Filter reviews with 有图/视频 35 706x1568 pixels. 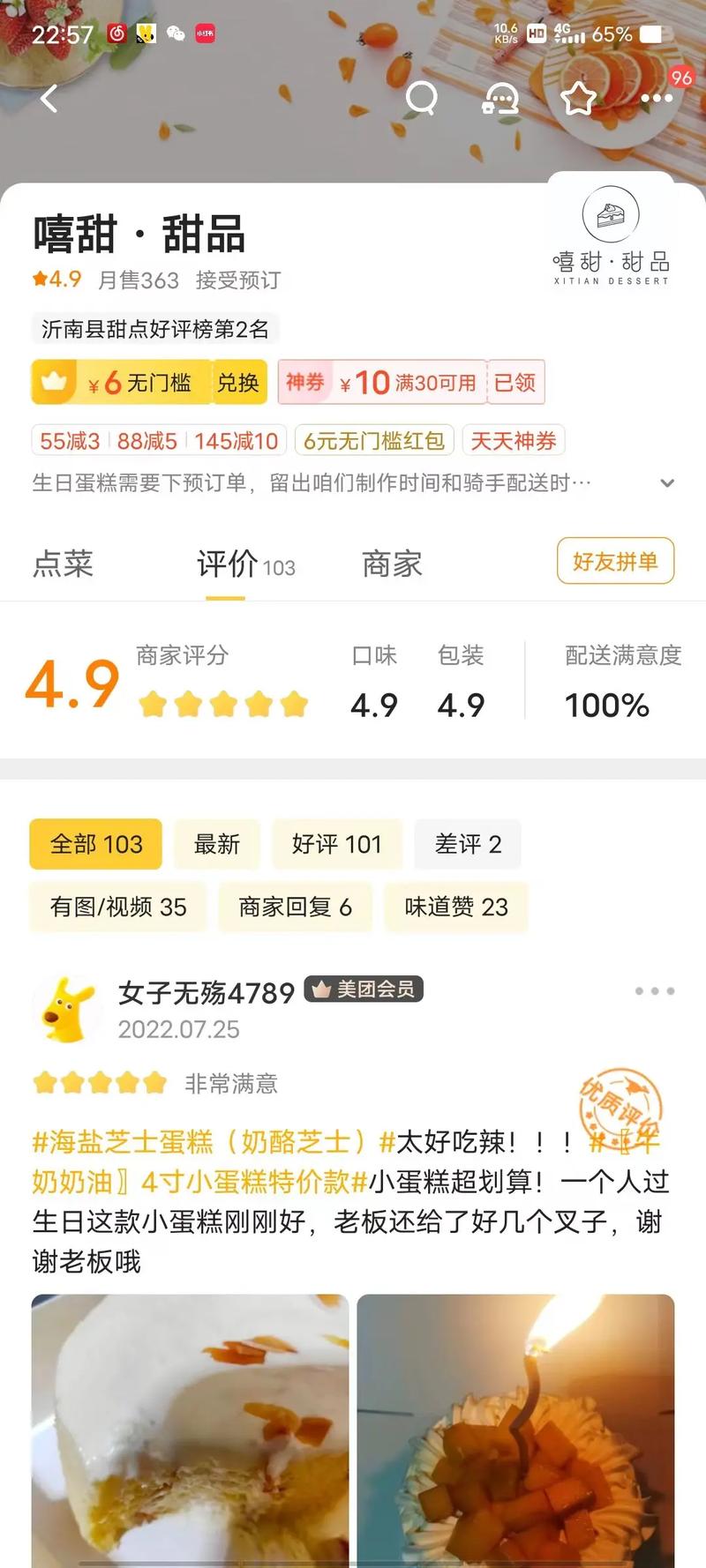(118, 907)
